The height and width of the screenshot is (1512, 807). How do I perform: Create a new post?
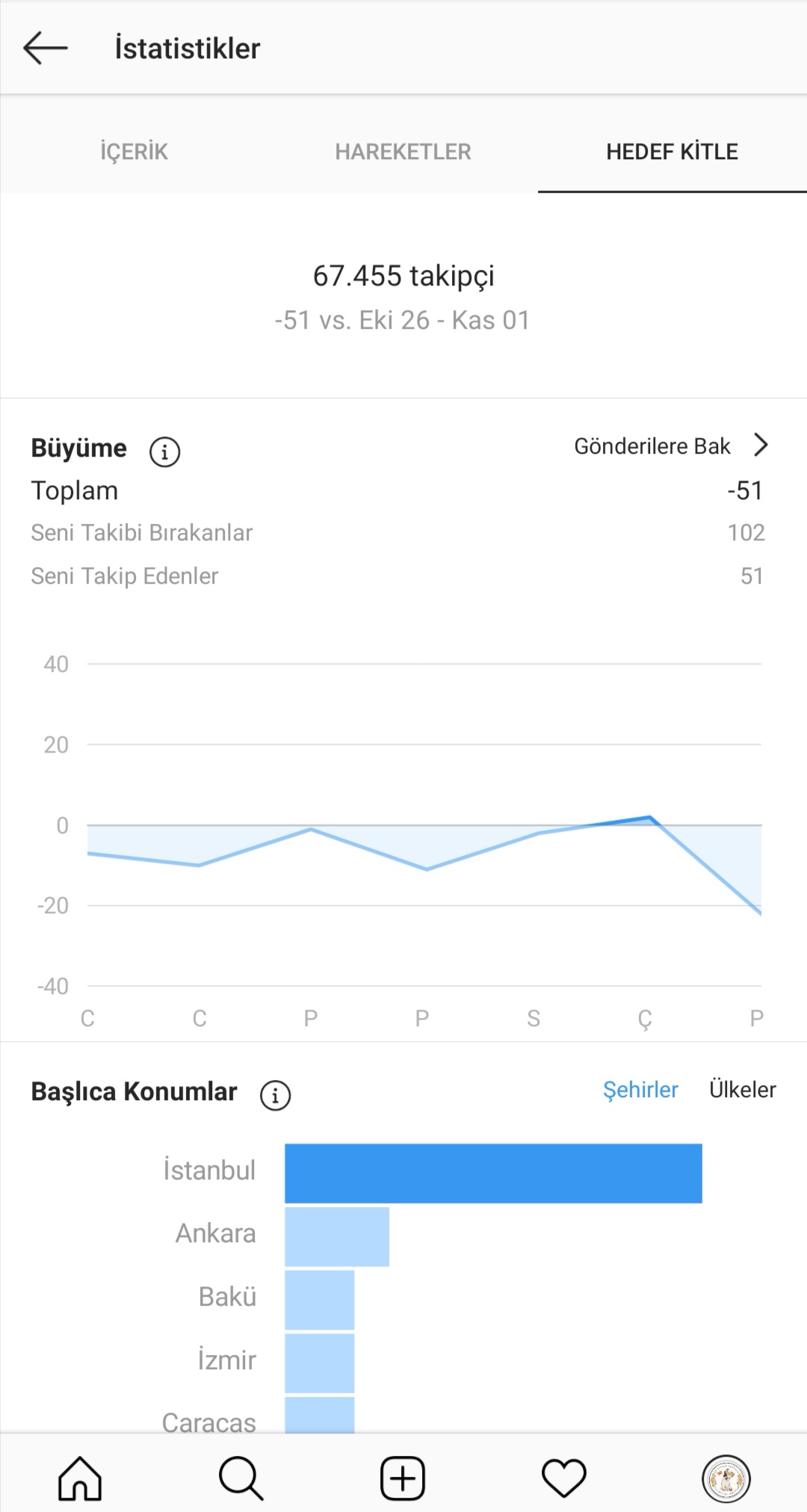click(403, 1478)
